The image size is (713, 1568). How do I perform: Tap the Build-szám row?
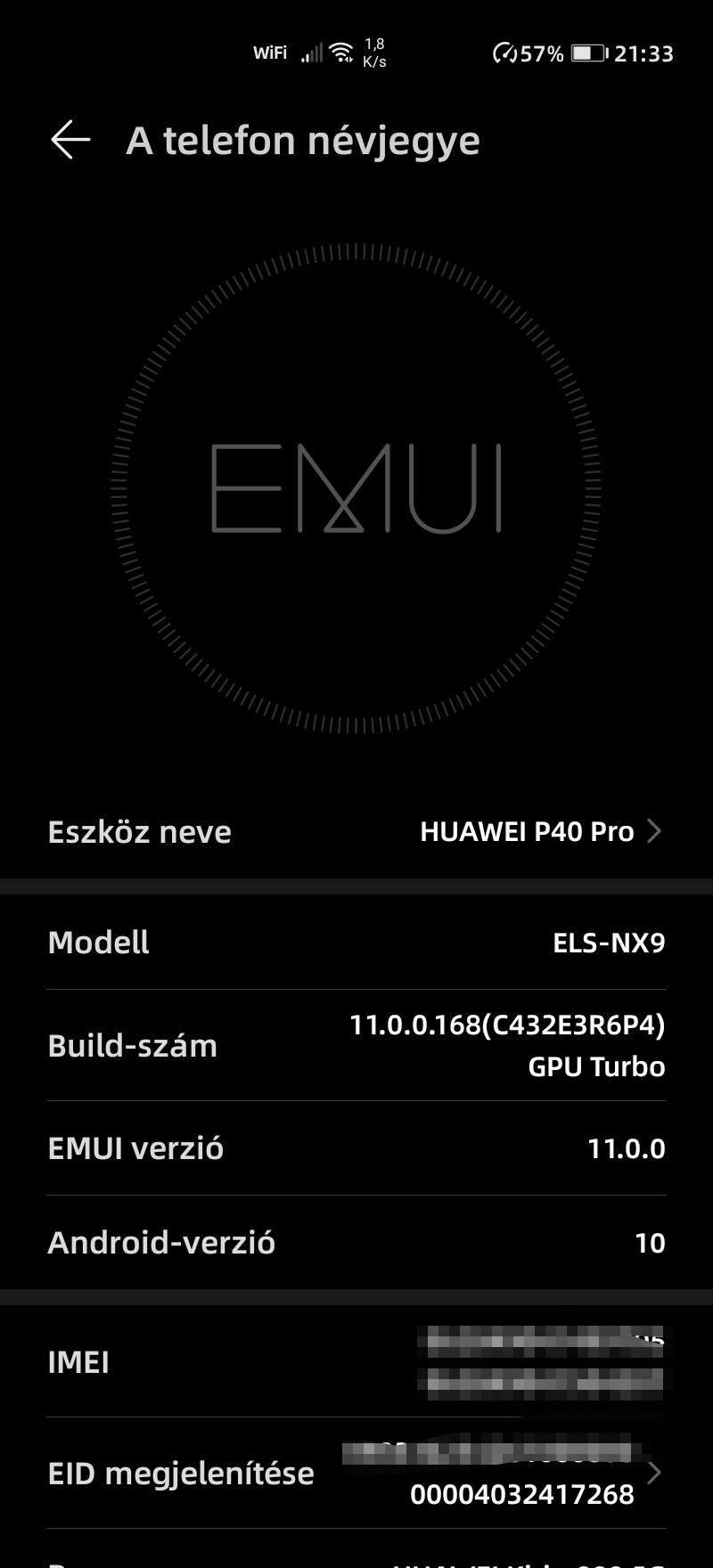point(356,1045)
